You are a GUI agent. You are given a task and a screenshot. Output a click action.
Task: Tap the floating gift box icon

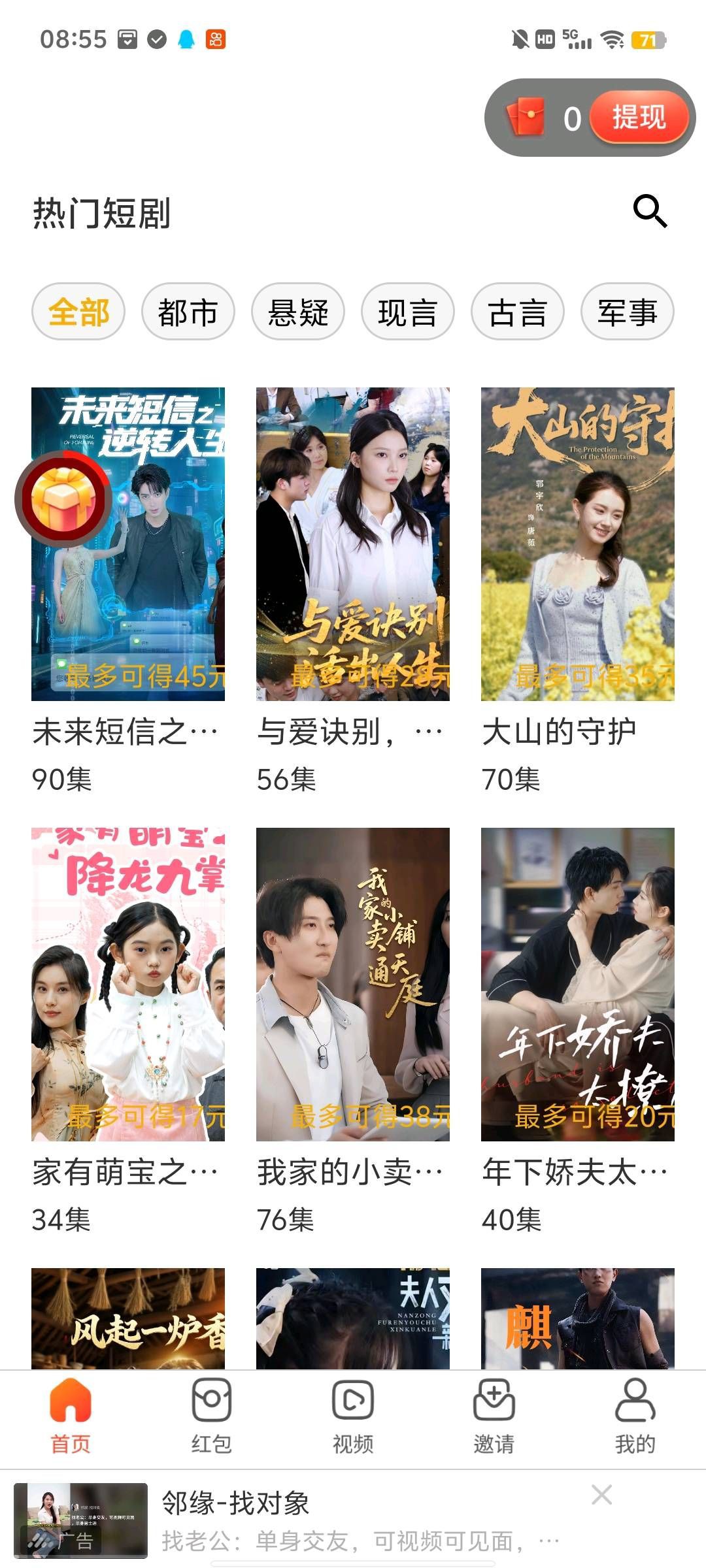63,500
